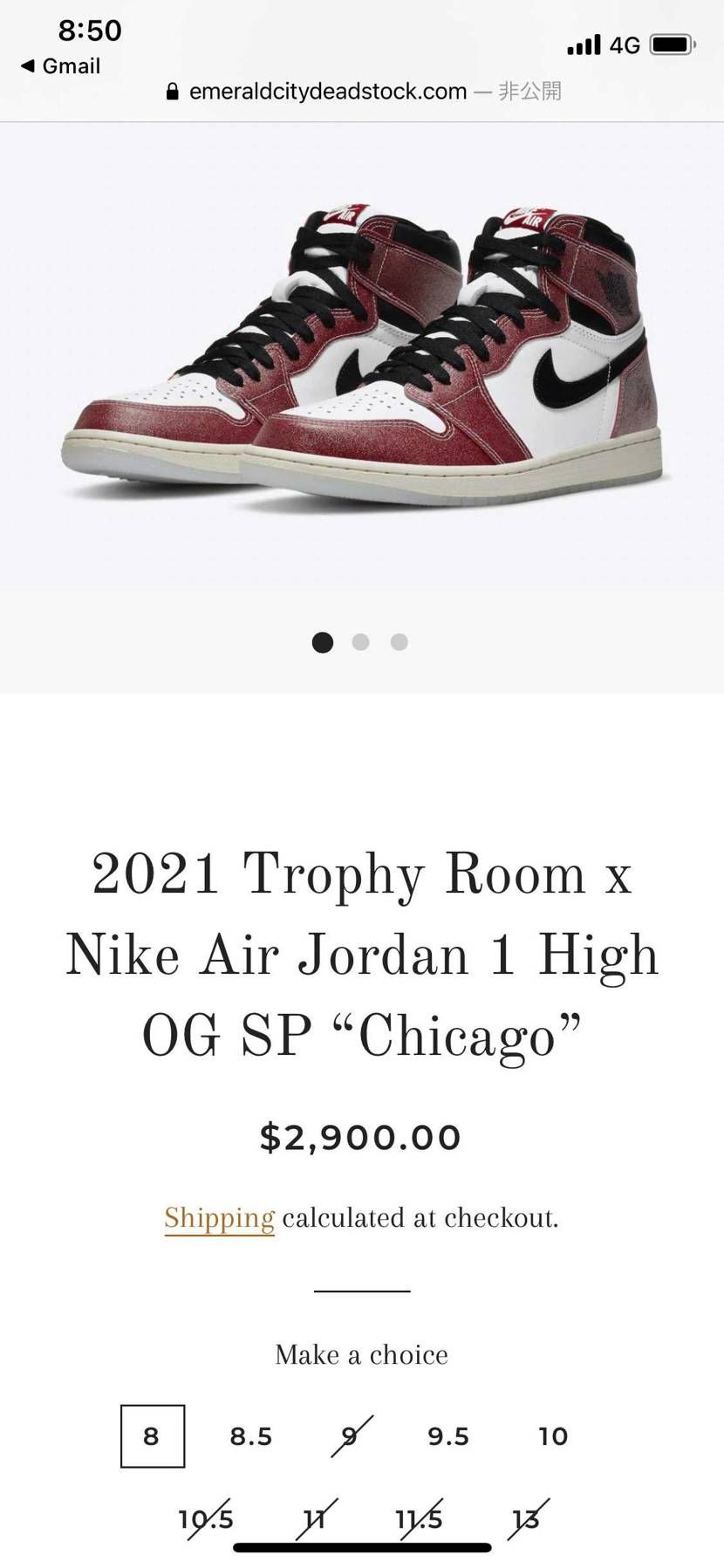The height and width of the screenshot is (1568, 724).
Task: Select shoe size 8
Action: click(x=152, y=1435)
